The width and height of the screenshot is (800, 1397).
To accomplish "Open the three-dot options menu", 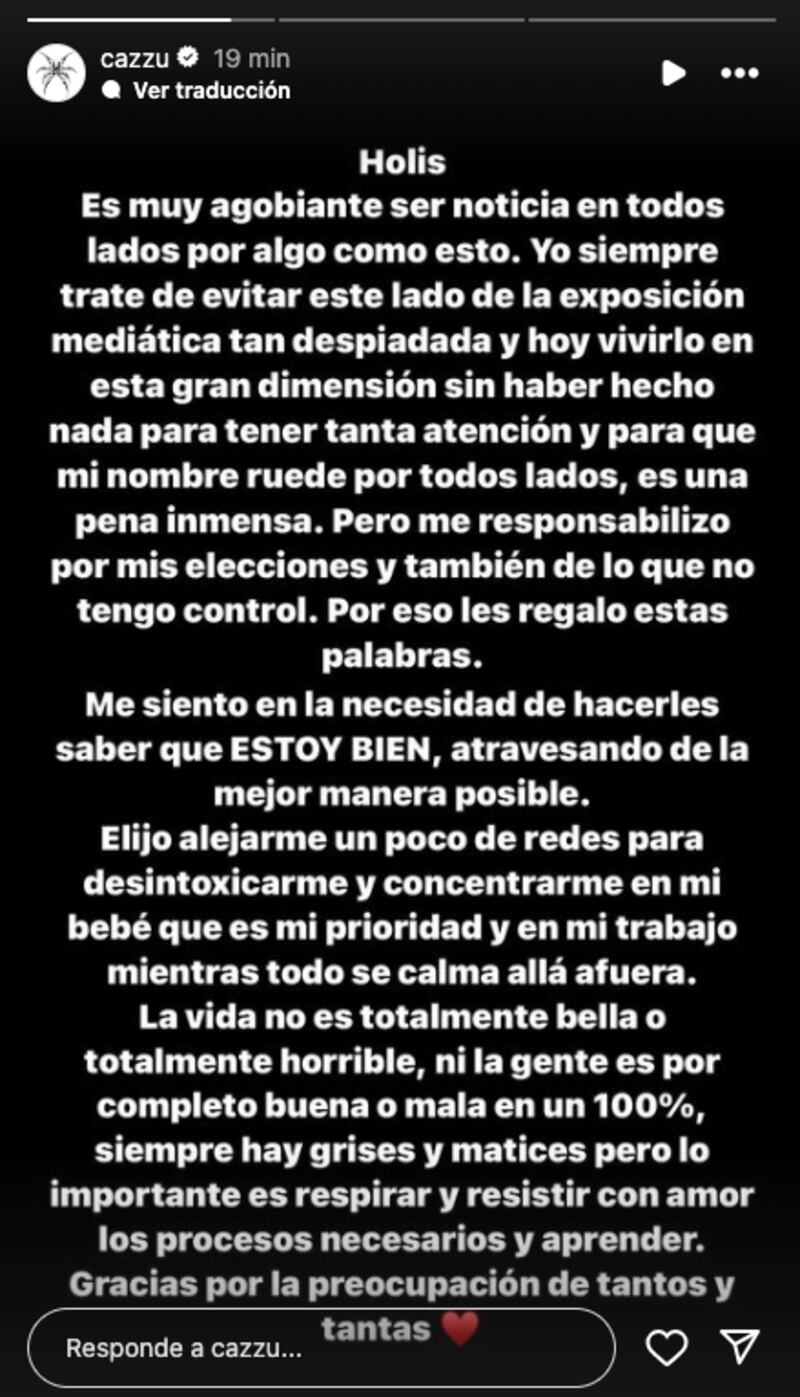I will [740, 72].
